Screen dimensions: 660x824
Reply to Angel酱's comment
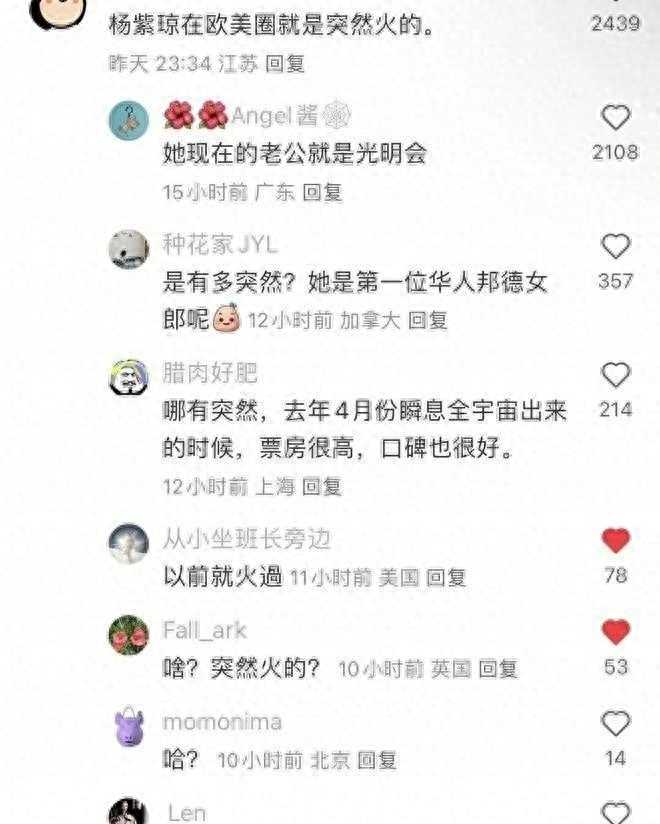(x=322, y=192)
